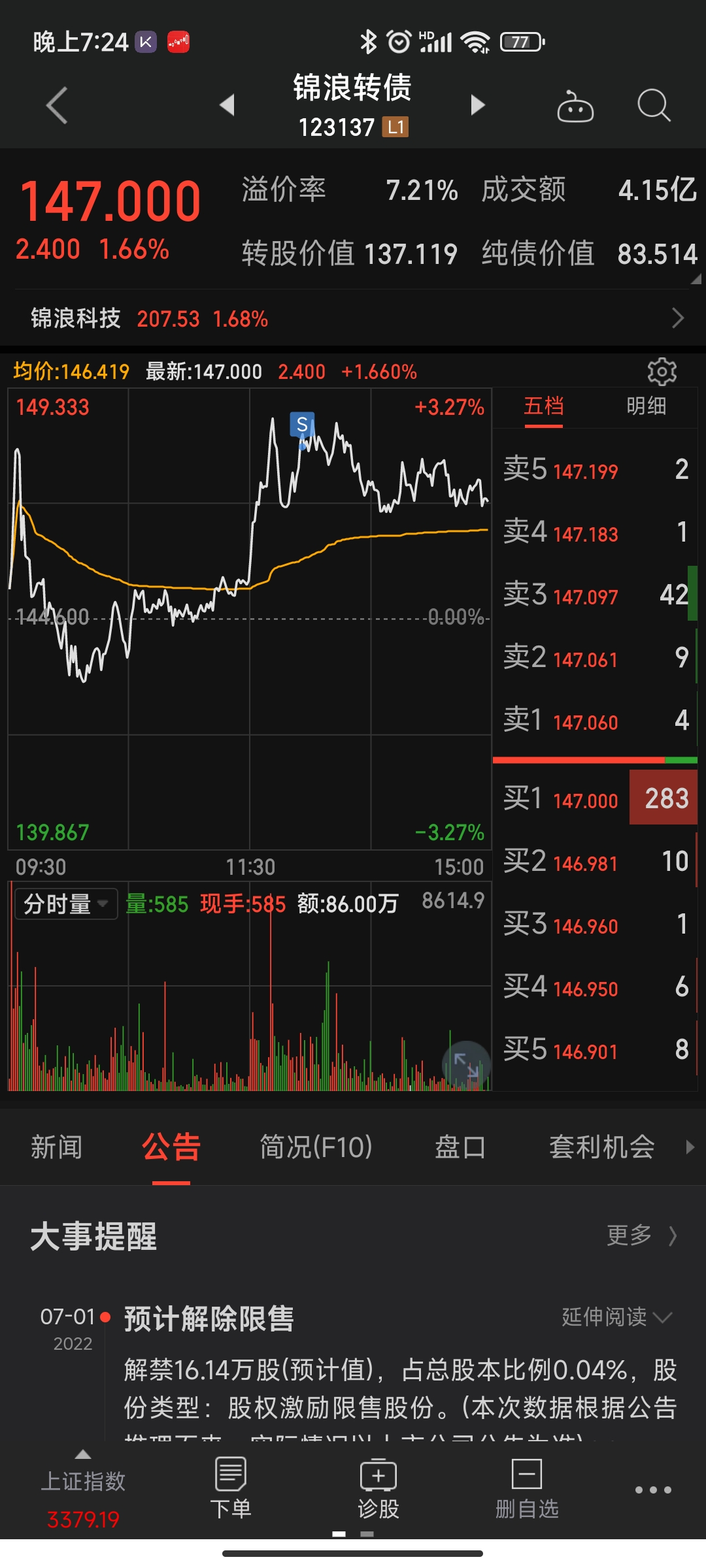Screen dimensions: 706x1568
Task: Expand 延伸阅读 for the 07-01 event
Action: (616, 1317)
